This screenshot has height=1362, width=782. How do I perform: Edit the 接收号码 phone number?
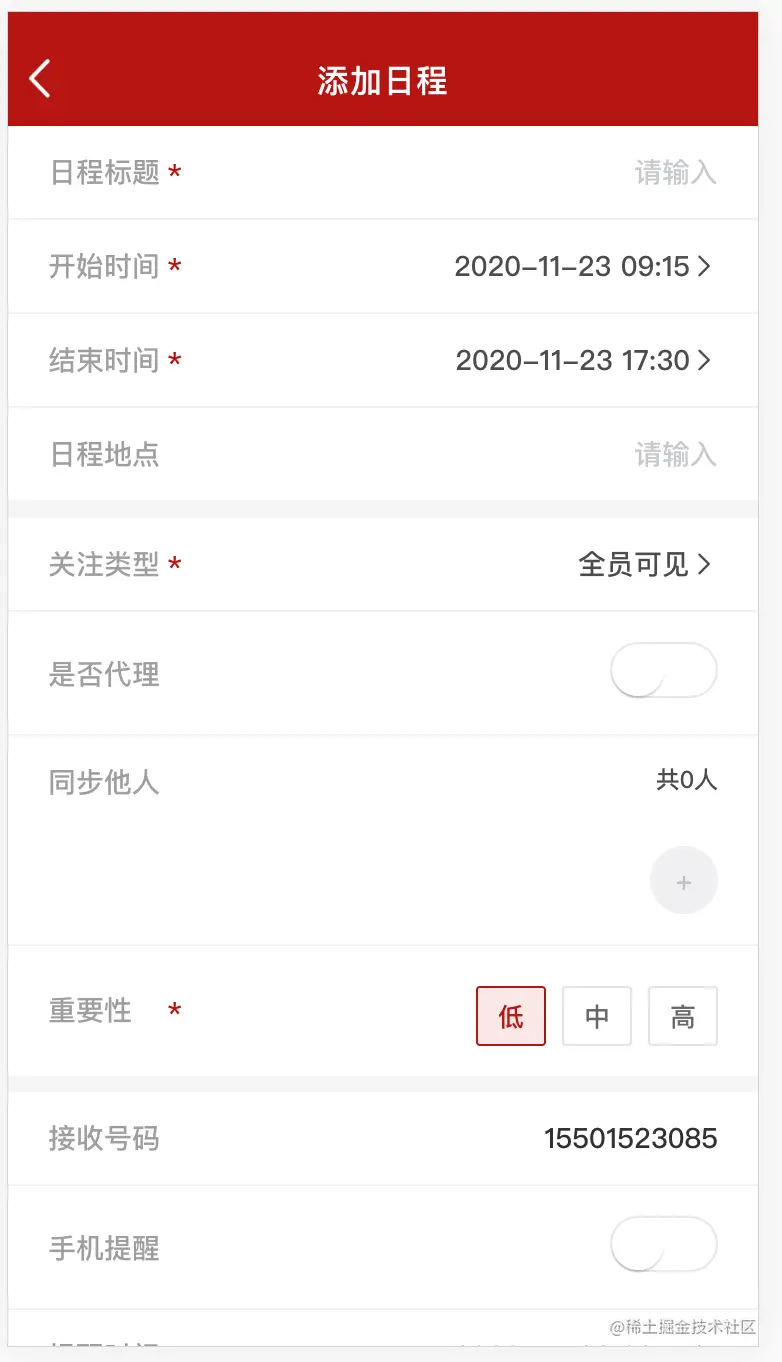[x=630, y=1139]
